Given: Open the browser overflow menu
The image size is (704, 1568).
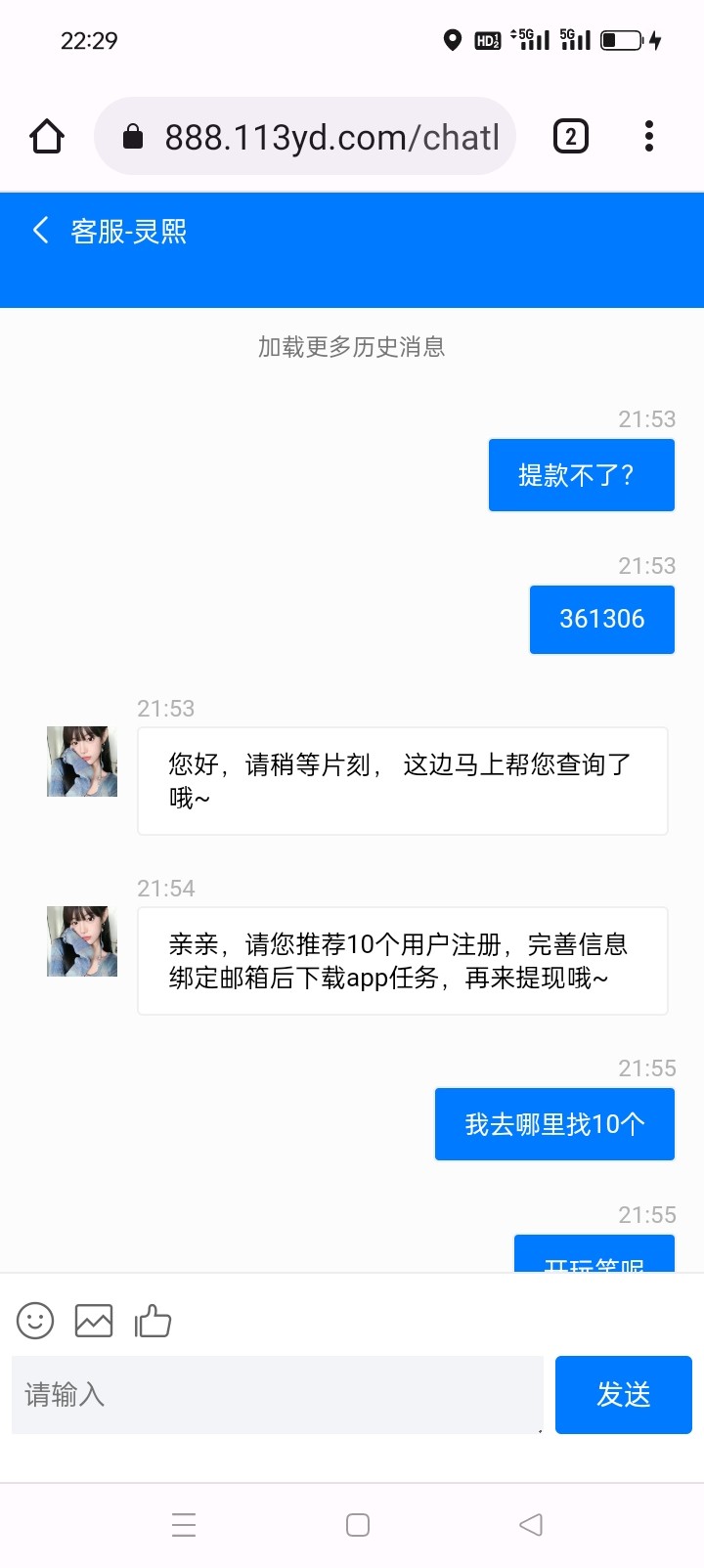Looking at the screenshot, I should click(x=649, y=137).
